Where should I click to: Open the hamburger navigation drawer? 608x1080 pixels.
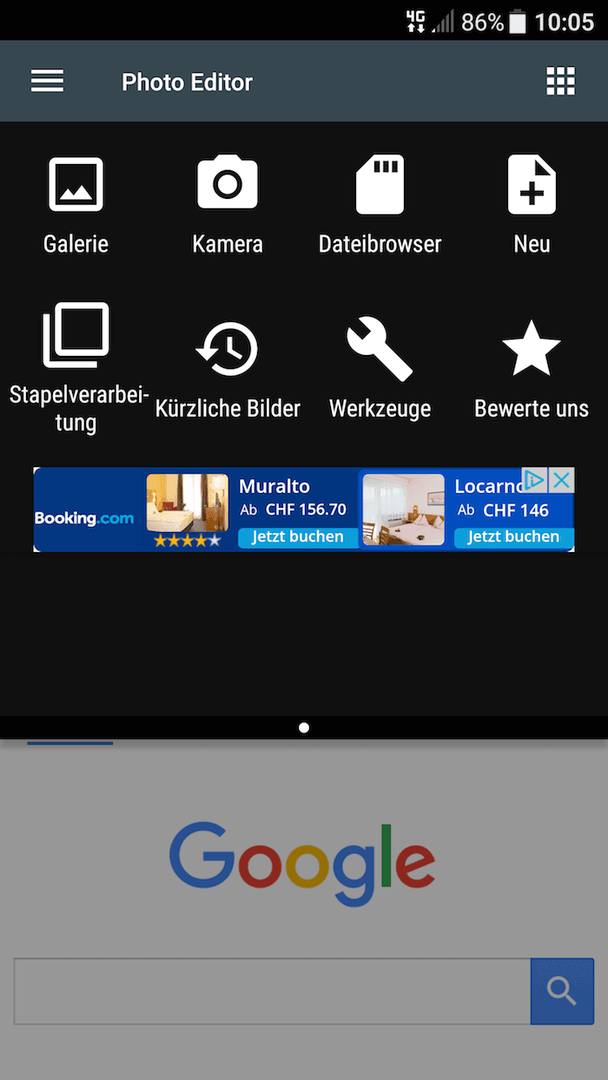click(x=47, y=82)
